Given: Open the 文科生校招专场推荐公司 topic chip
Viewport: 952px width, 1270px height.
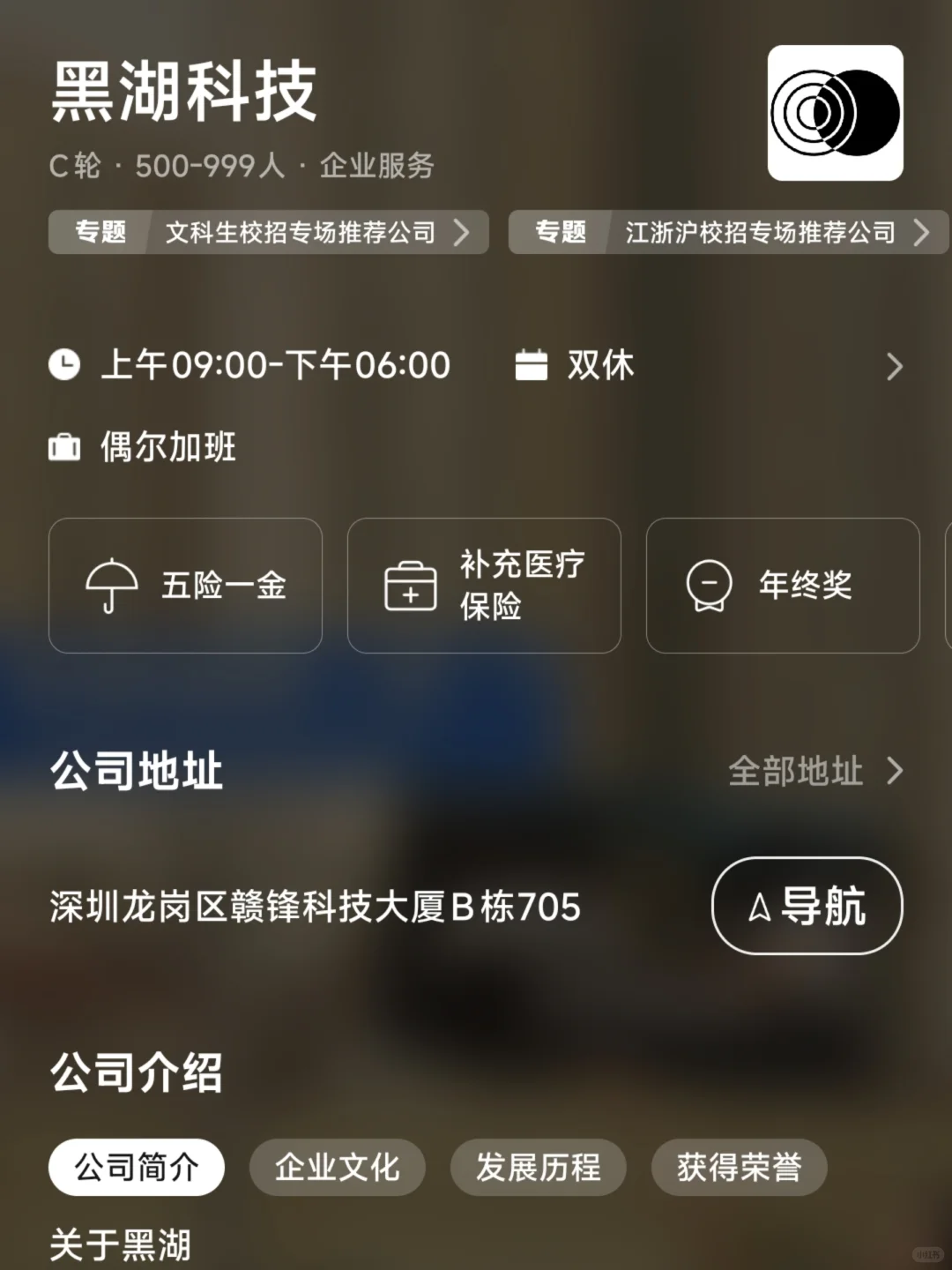Looking at the screenshot, I should click(268, 232).
